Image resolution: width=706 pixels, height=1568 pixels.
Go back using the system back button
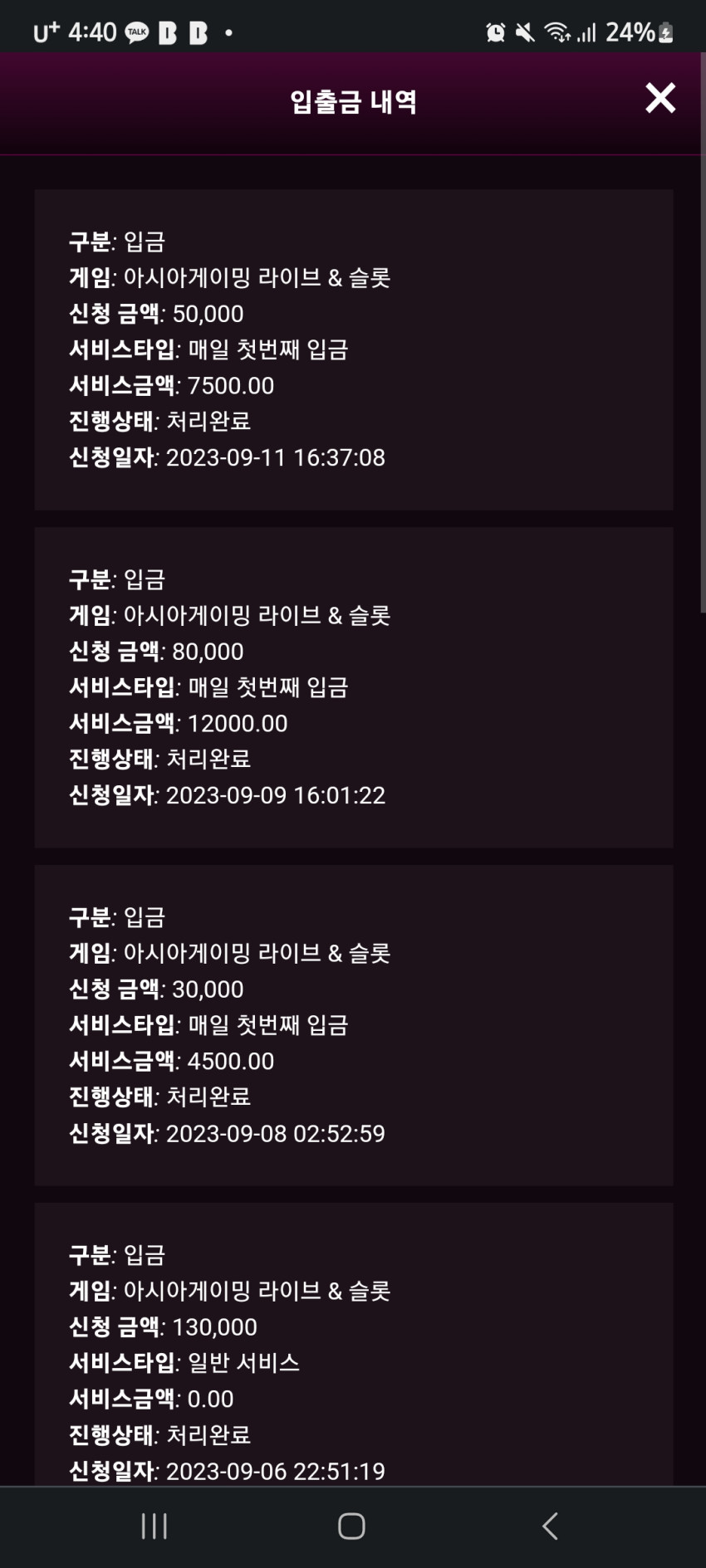point(549,1526)
